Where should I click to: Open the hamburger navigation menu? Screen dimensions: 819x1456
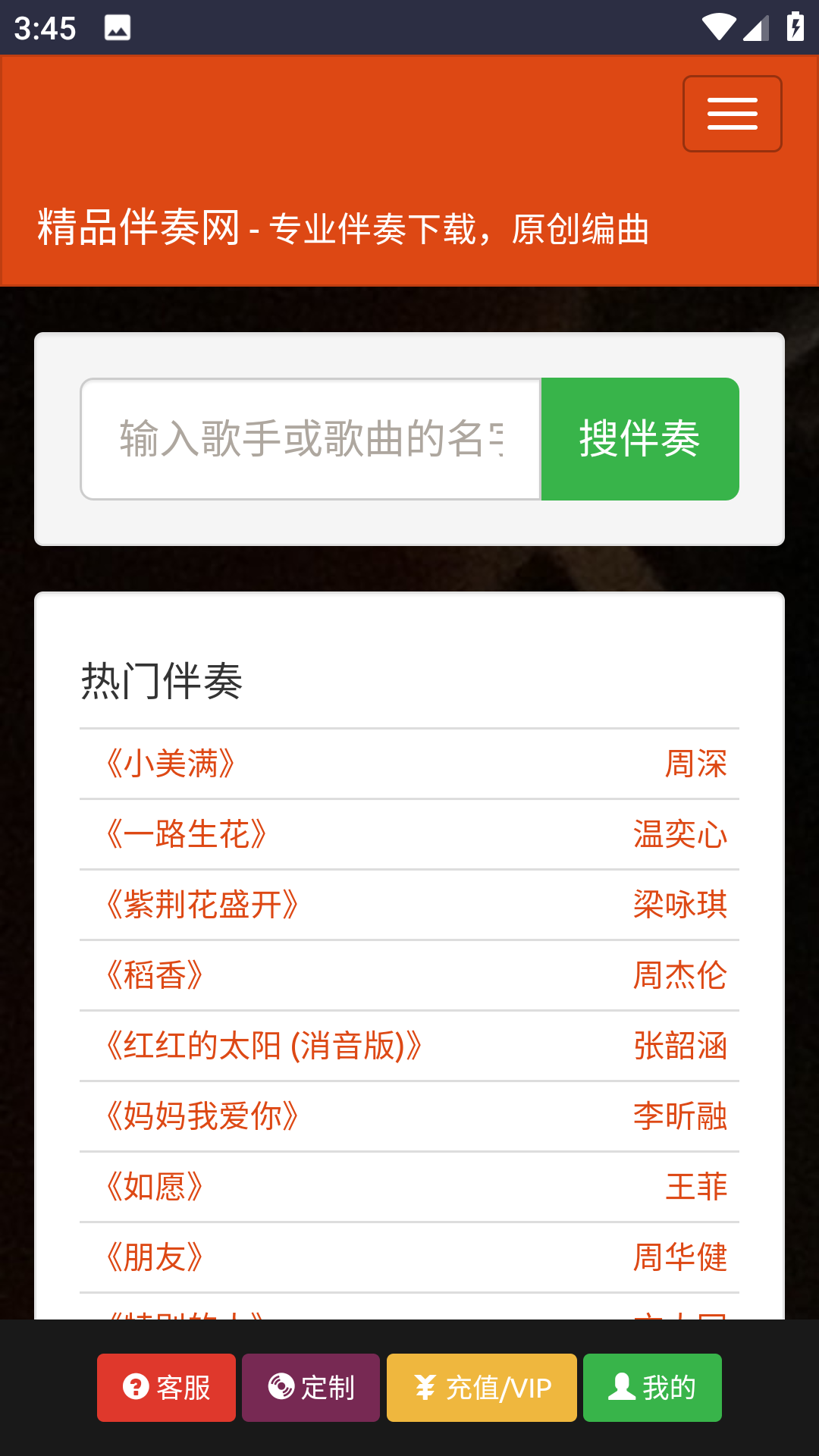pyautogui.click(x=732, y=114)
